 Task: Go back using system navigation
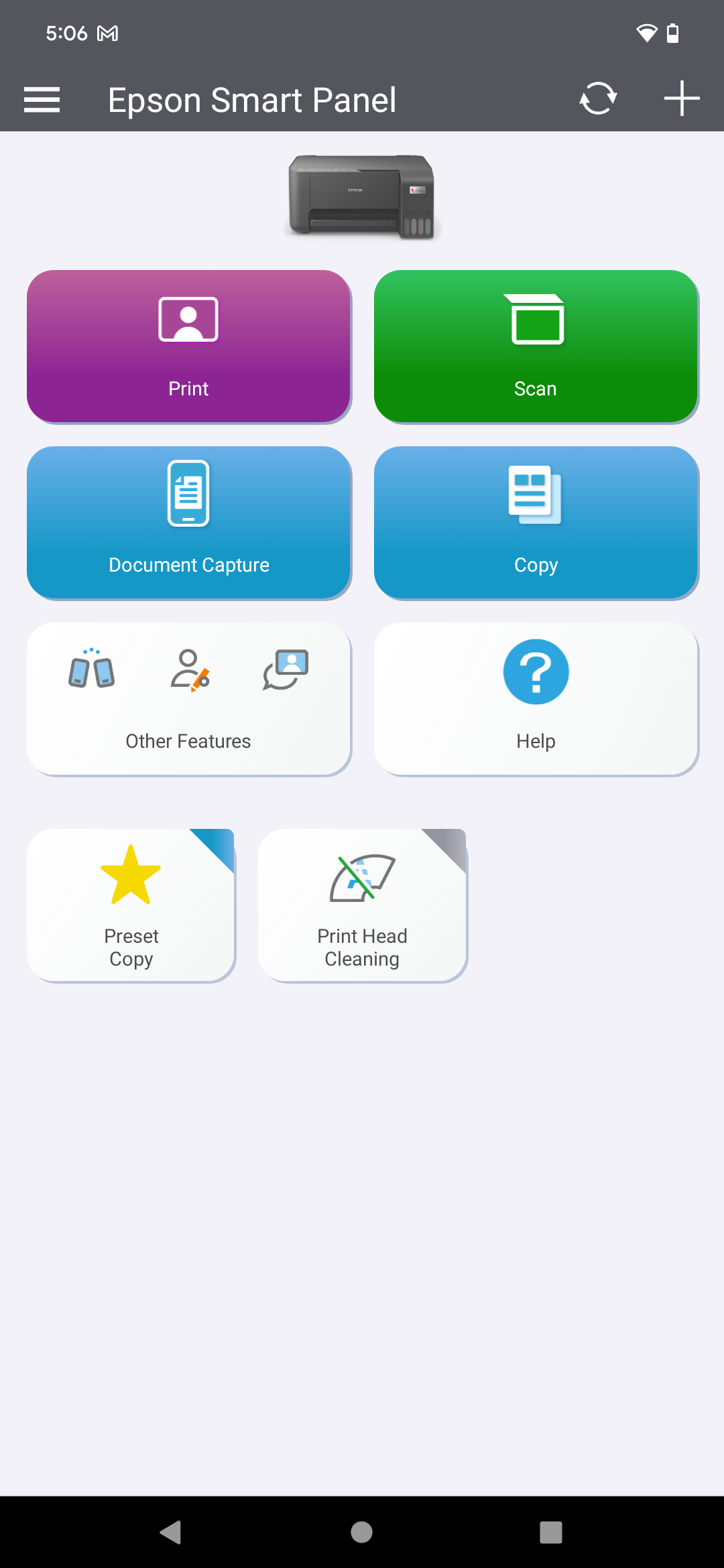tap(171, 1532)
